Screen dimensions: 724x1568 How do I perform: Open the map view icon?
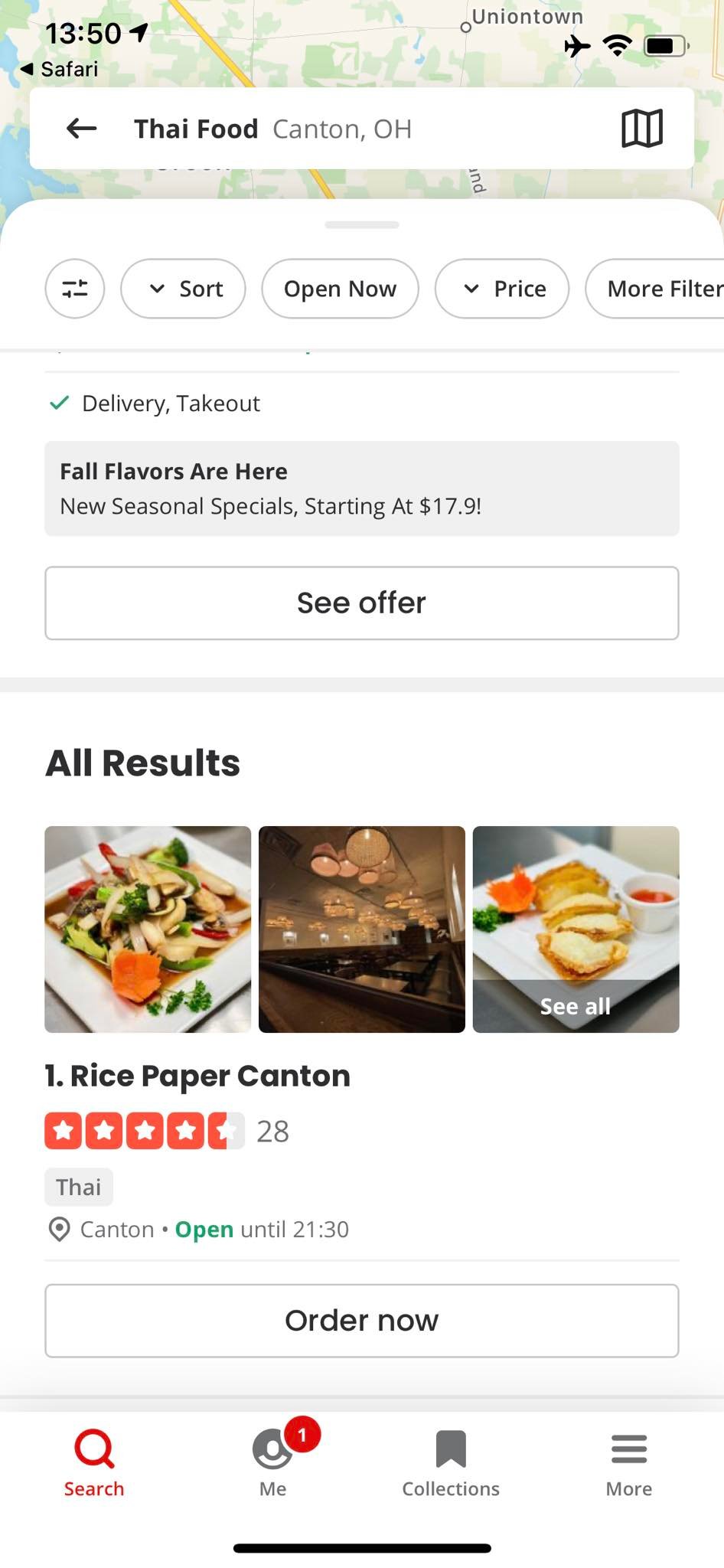coord(641,128)
